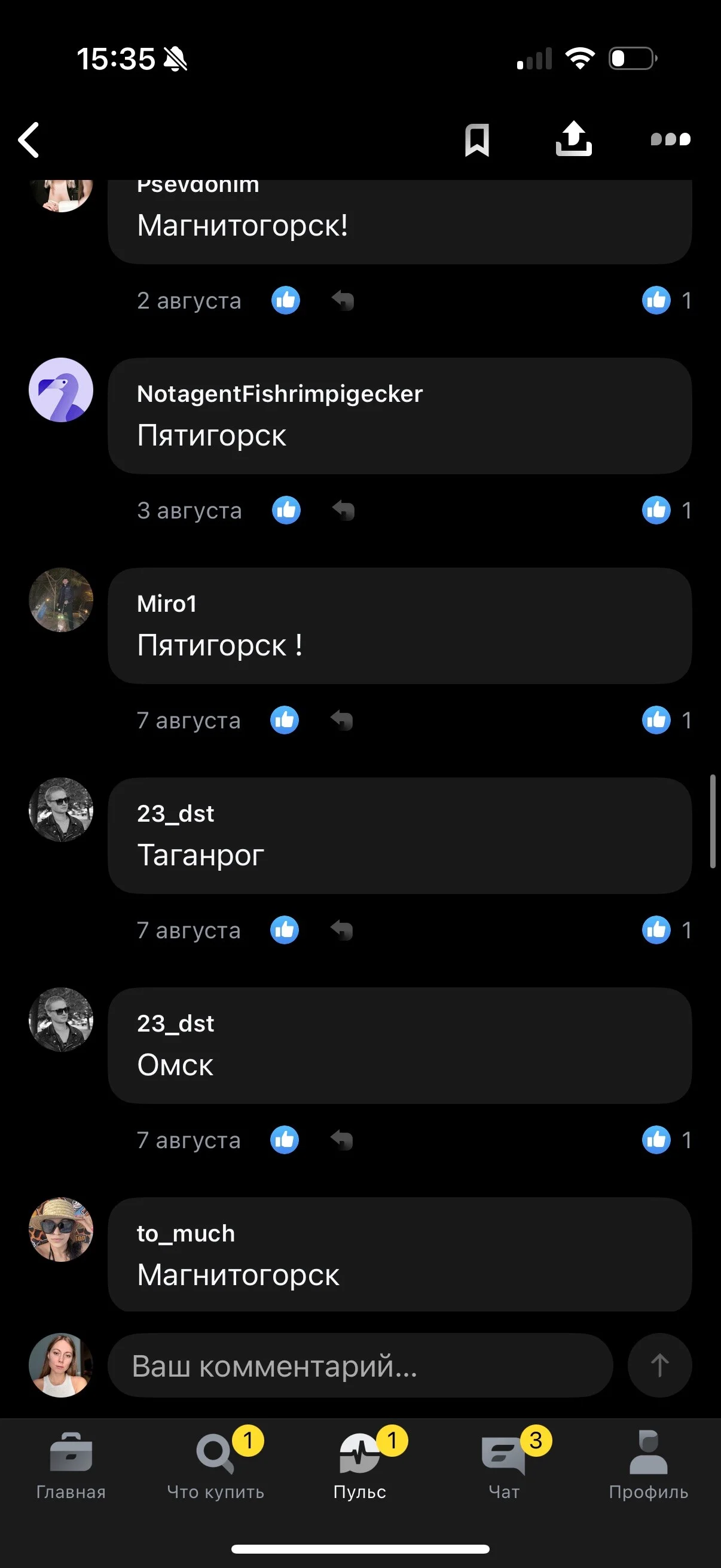The image size is (721, 1568).
Task: Open the three-dot overflow menu
Action: (670, 139)
